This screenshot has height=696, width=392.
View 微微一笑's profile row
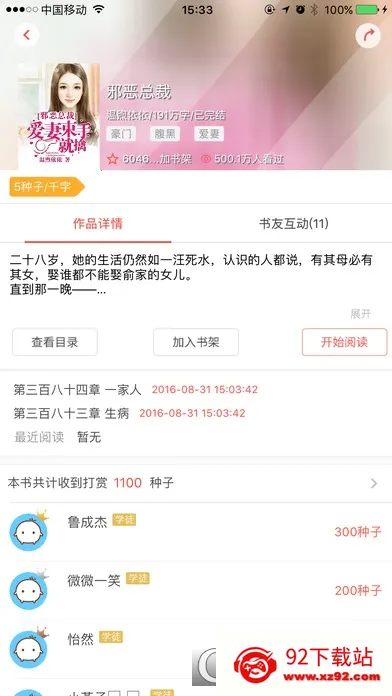[x=196, y=590]
